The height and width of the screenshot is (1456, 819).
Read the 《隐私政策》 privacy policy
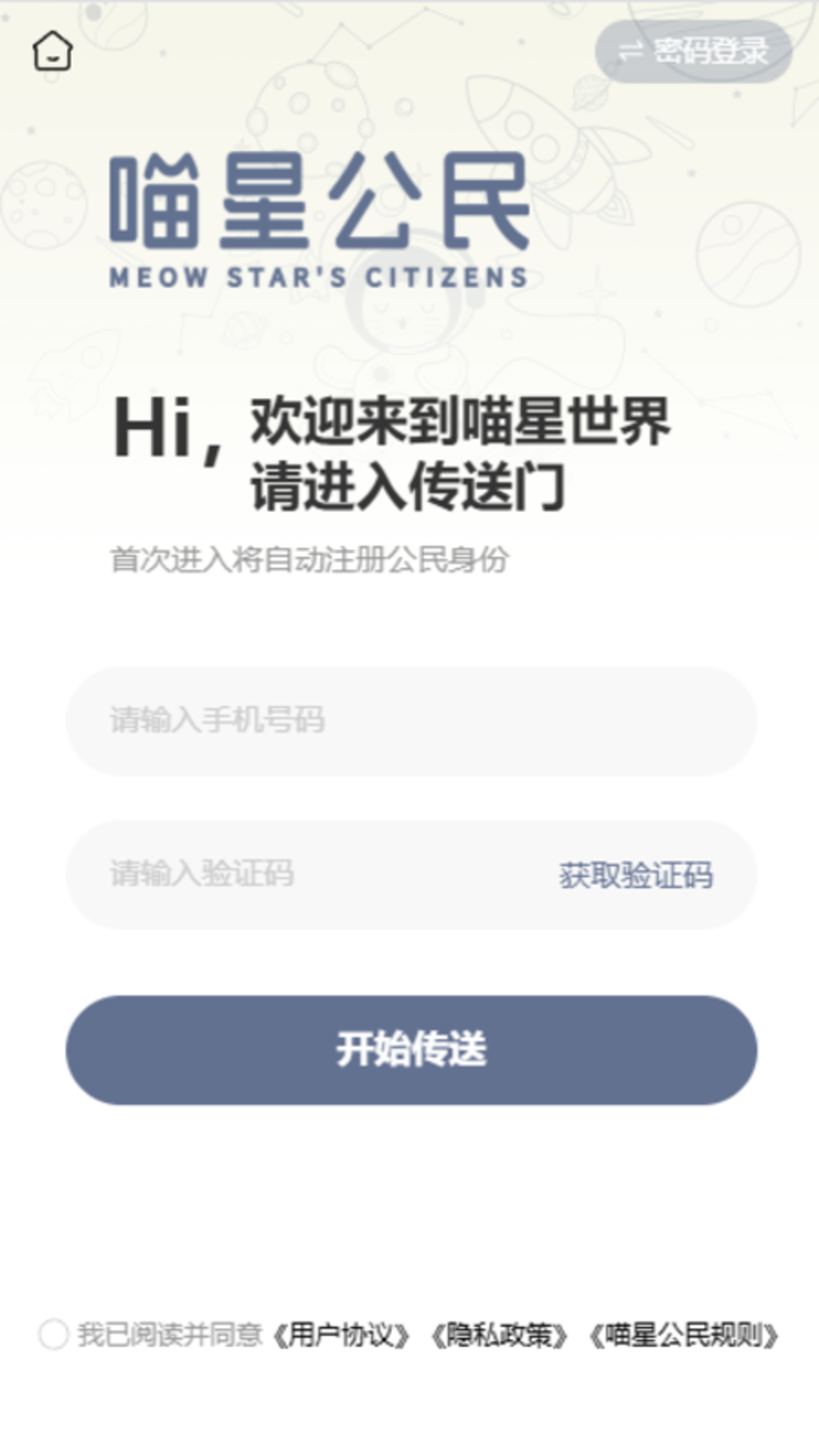pos(499,1335)
